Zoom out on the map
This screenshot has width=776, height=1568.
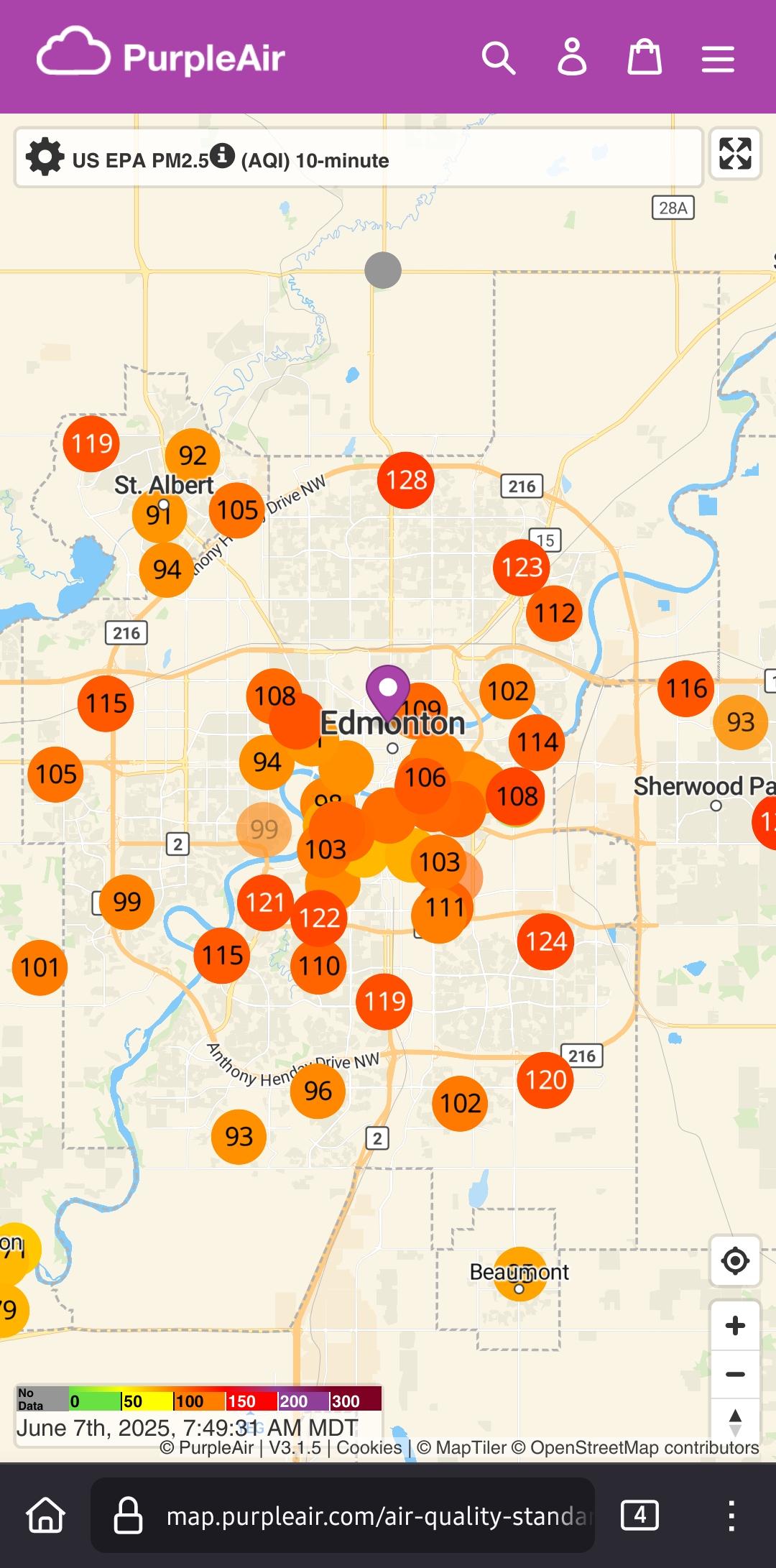735,1374
